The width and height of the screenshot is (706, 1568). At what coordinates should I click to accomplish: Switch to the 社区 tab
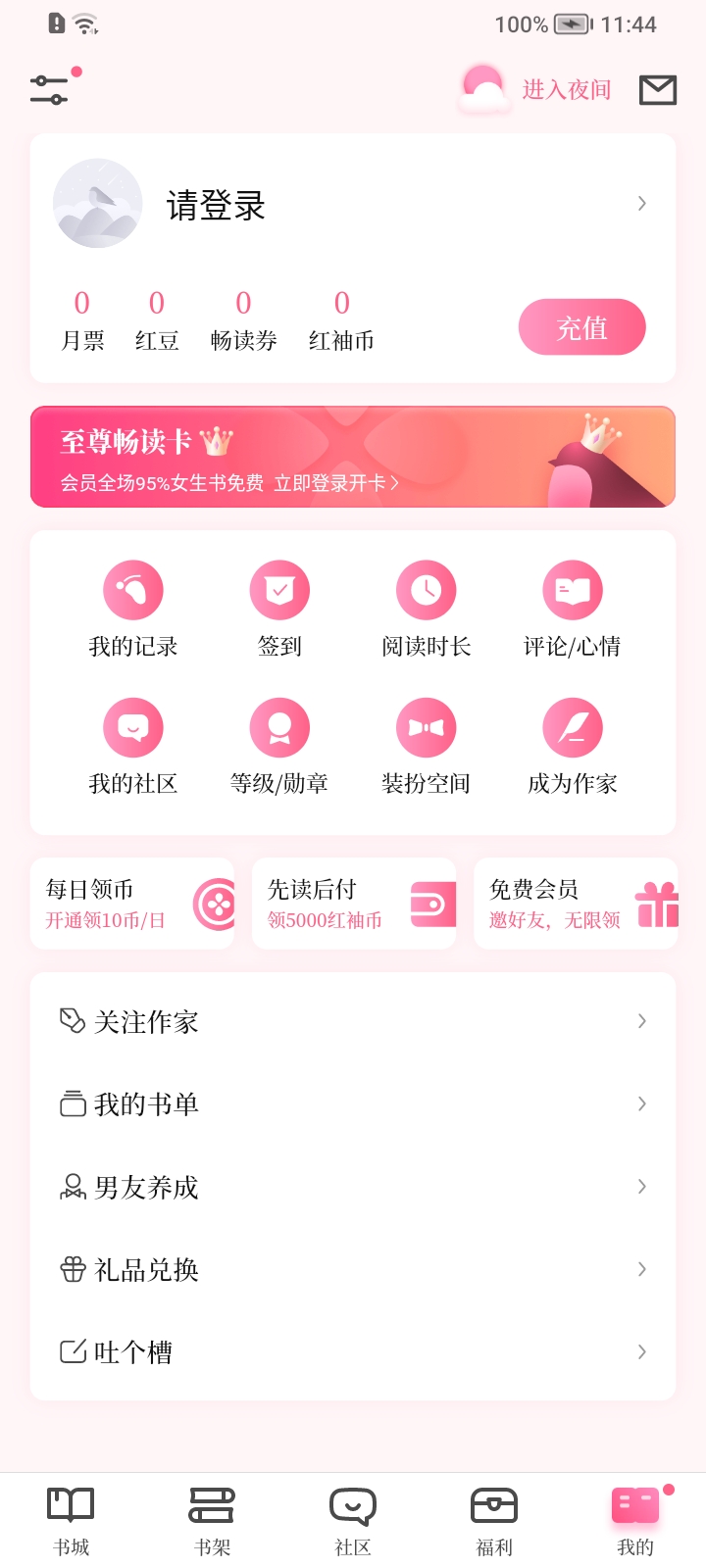click(x=353, y=1521)
